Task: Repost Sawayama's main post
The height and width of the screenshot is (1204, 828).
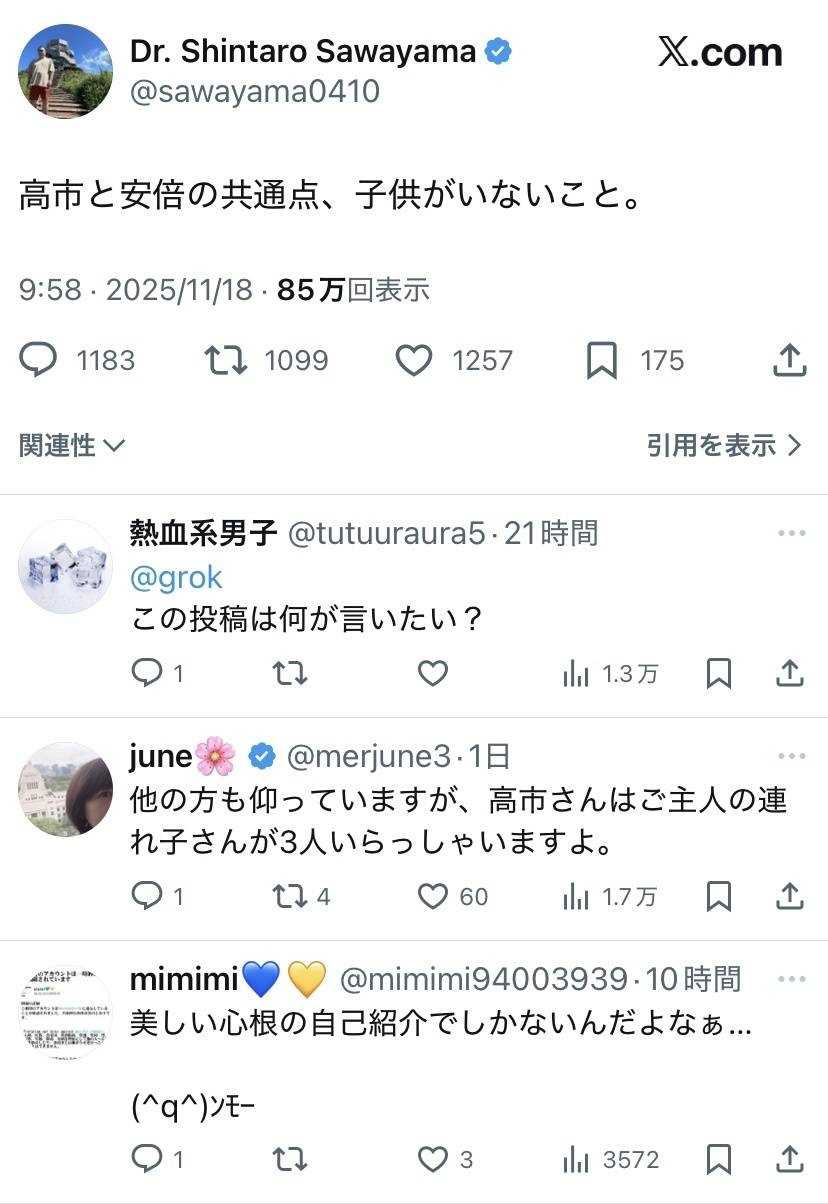Action: click(x=226, y=360)
